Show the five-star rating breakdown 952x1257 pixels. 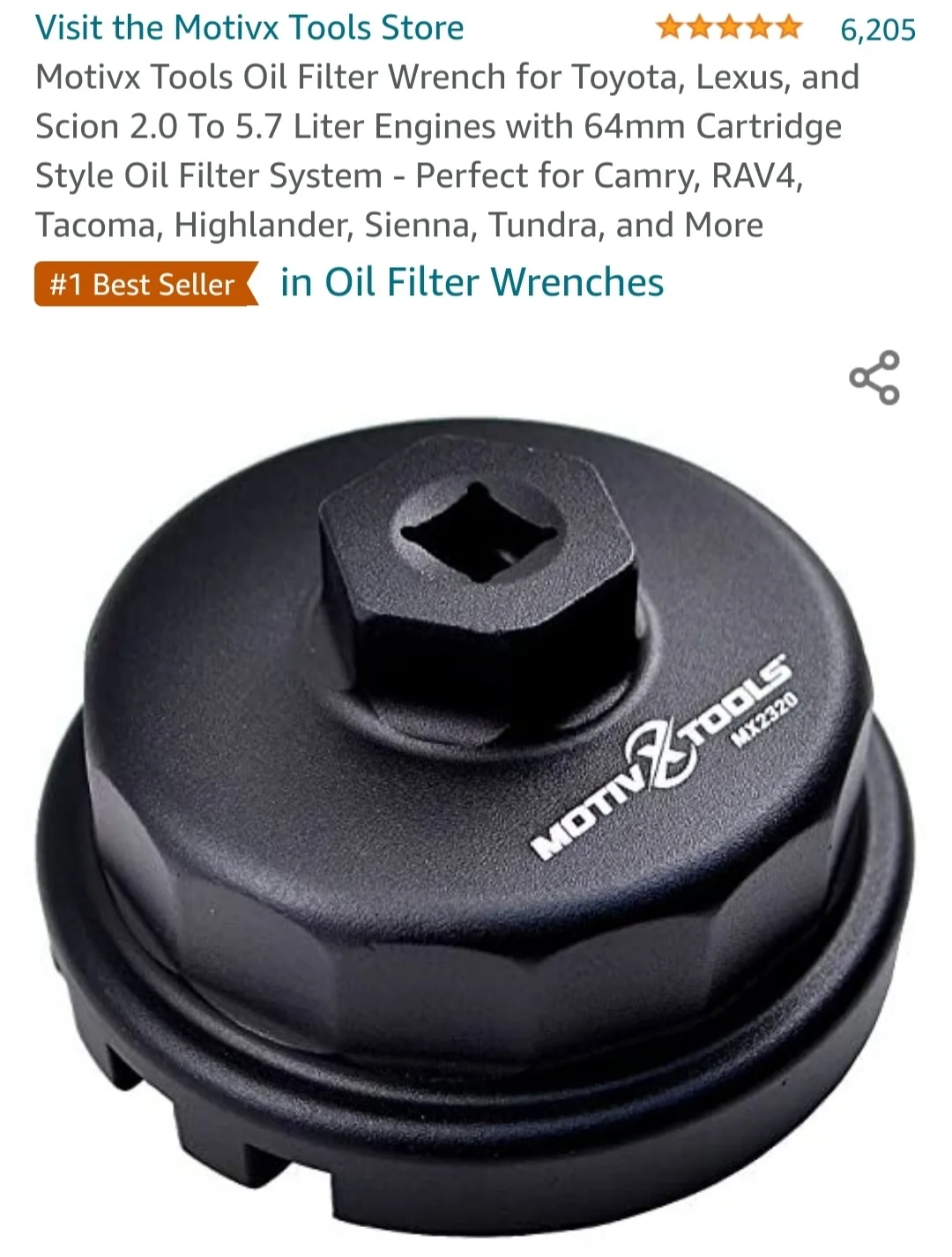(x=729, y=28)
